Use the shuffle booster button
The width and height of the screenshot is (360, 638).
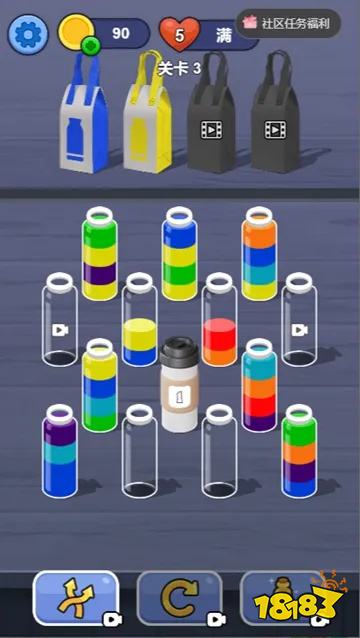(x=76, y=598)
